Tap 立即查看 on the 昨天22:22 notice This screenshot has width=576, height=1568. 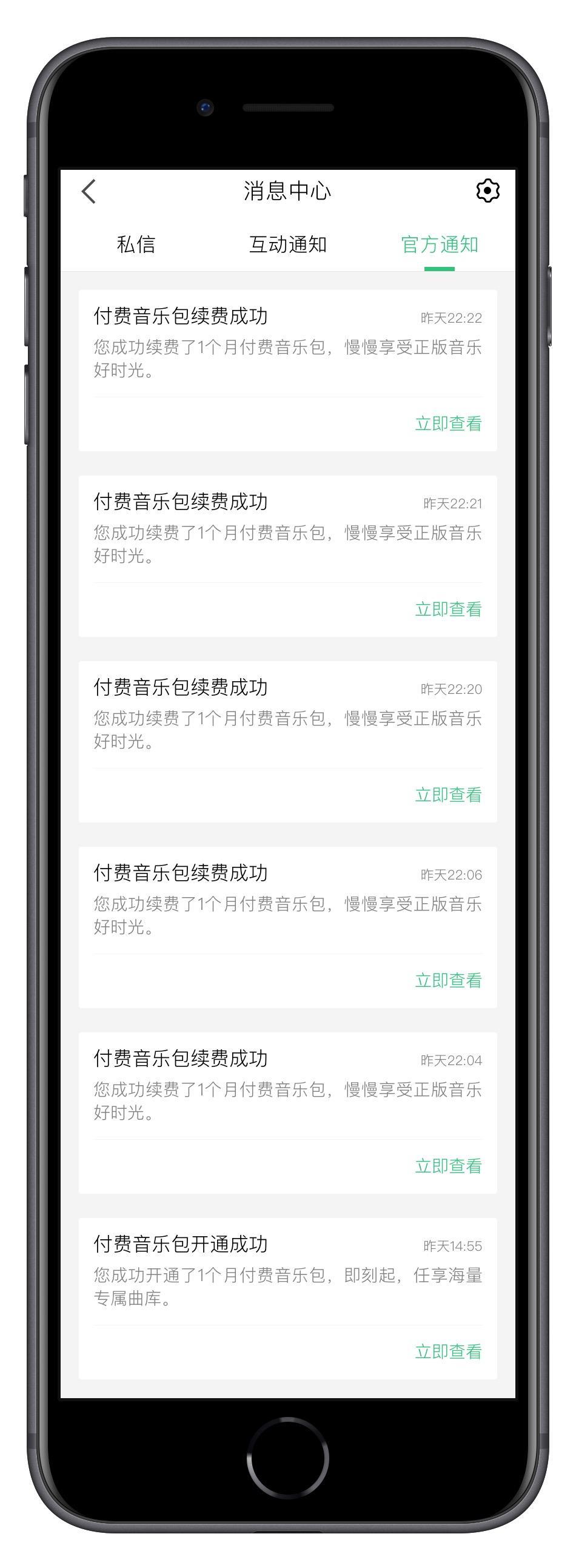(448, 423)
